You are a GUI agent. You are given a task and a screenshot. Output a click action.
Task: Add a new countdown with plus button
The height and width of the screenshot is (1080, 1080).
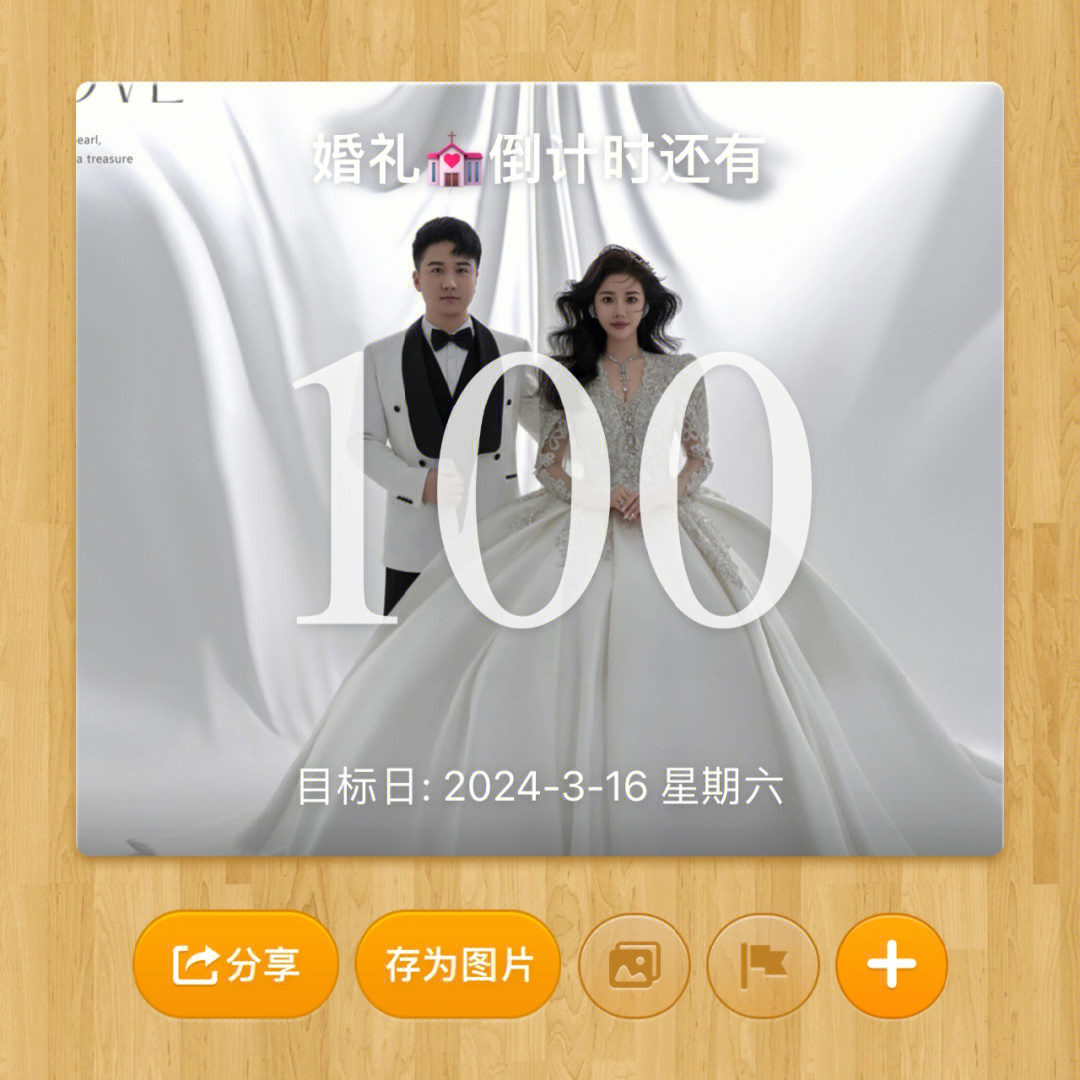(891, 966)
